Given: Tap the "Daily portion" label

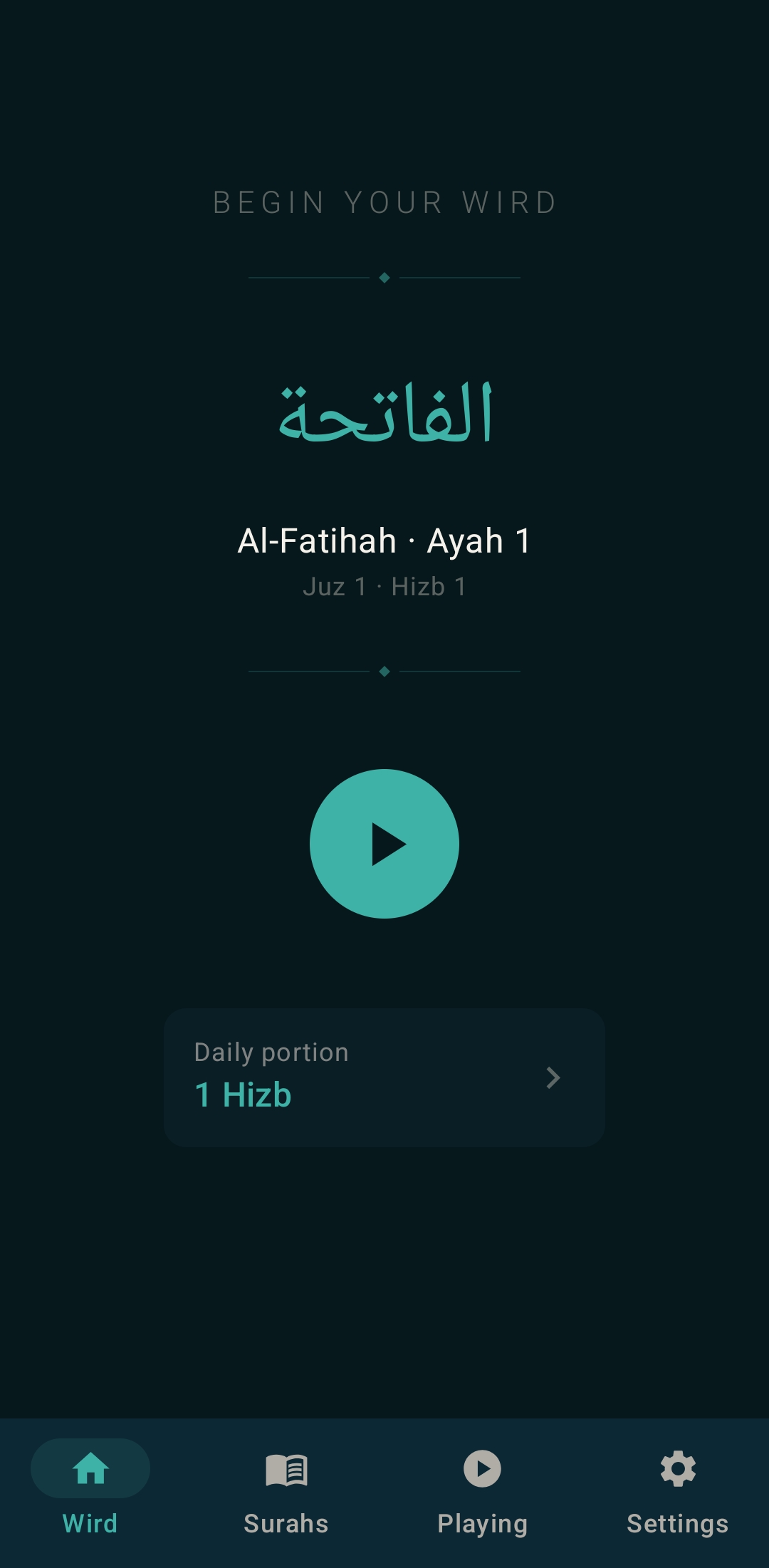Looking at the screenshot, I should pos(270,1051).
